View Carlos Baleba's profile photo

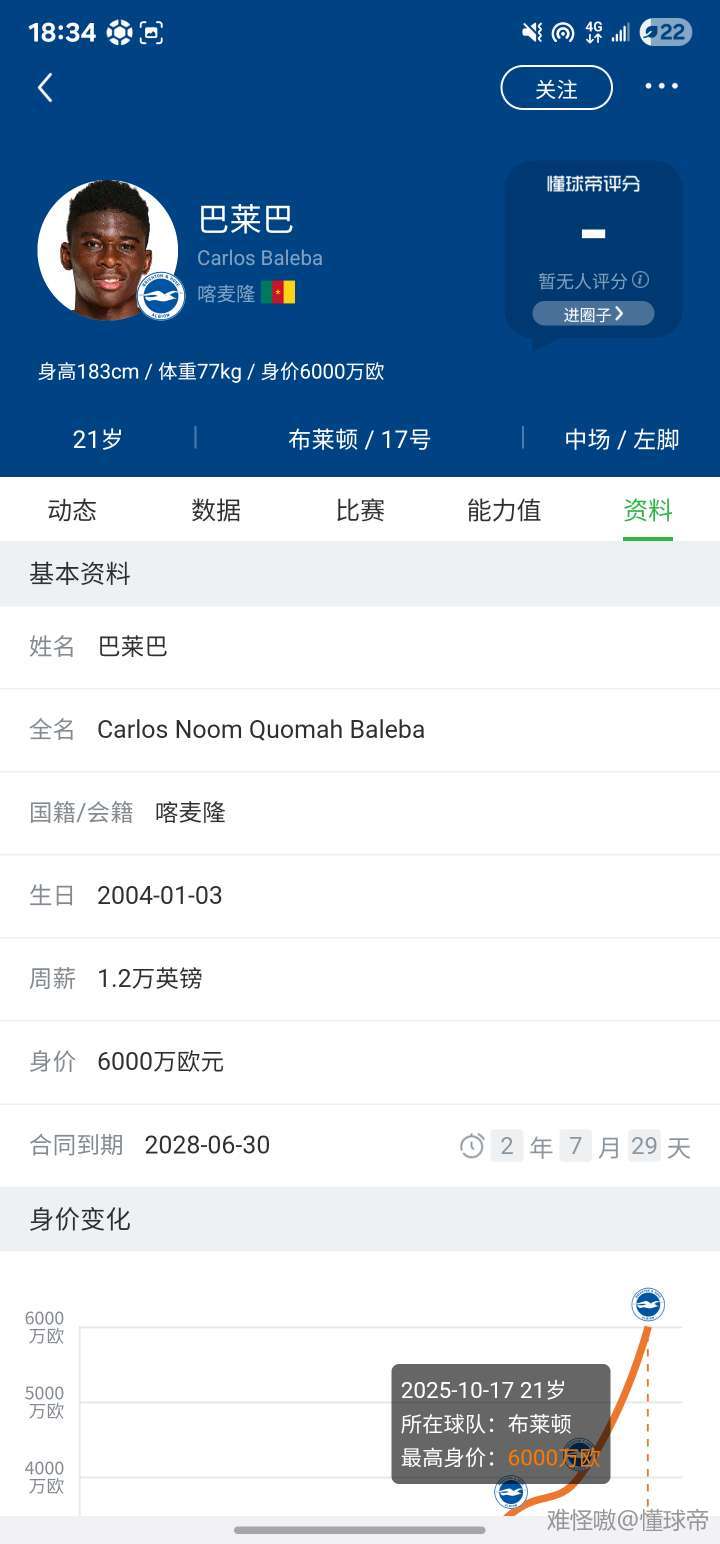pyautogui.click(x=107, y=250)
